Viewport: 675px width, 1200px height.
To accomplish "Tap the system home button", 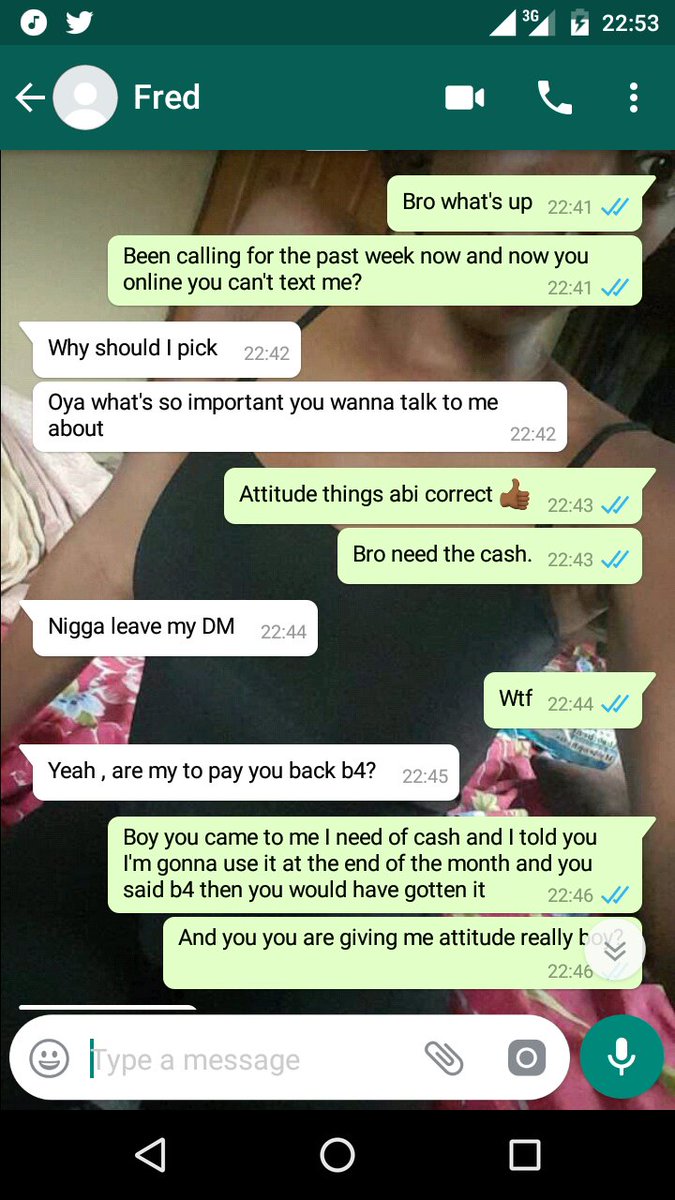I will (337, 1155).
